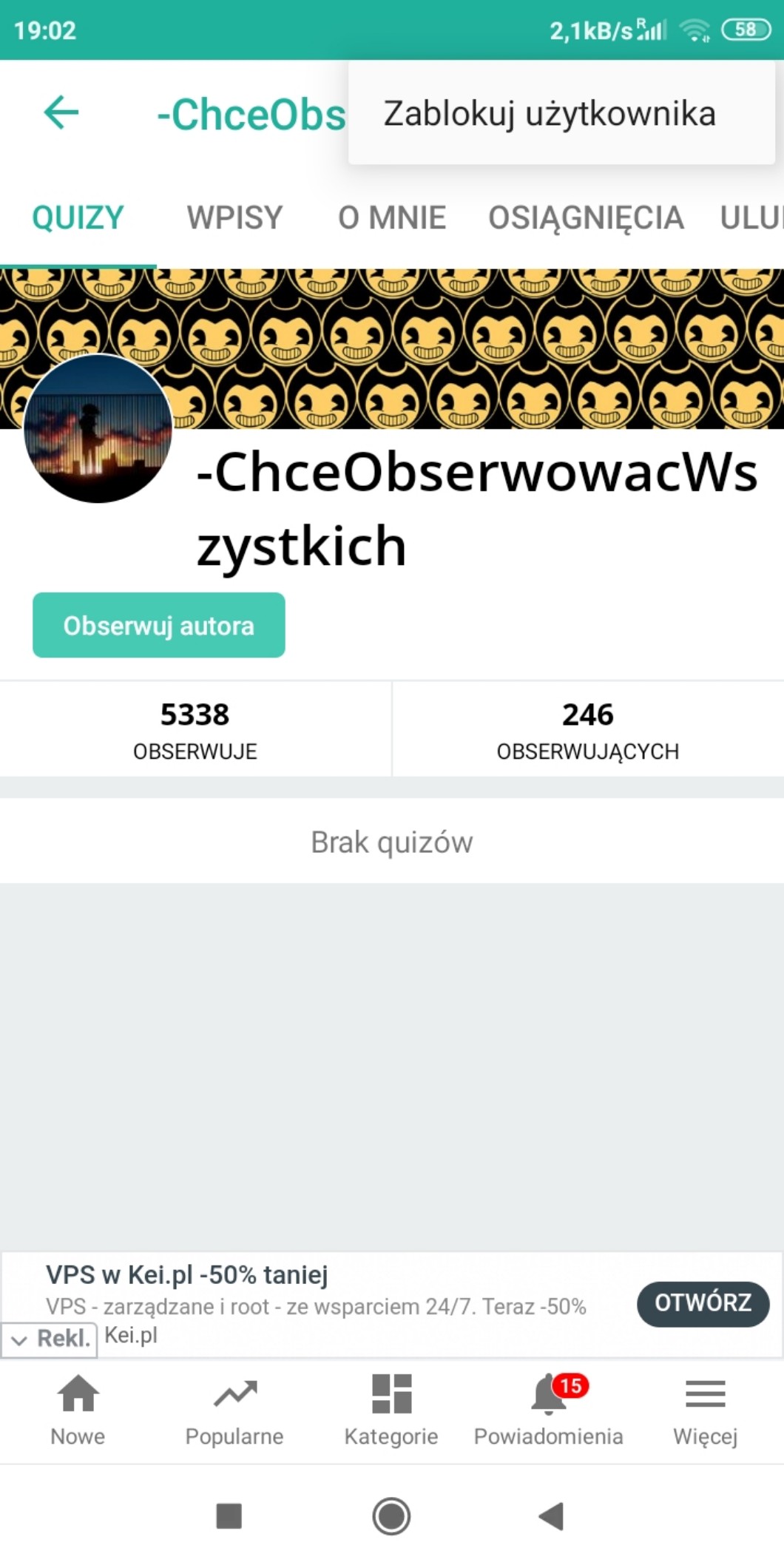Open the O MNIE tab
This screenshot has width=784, height=1568.
point(391,218)
